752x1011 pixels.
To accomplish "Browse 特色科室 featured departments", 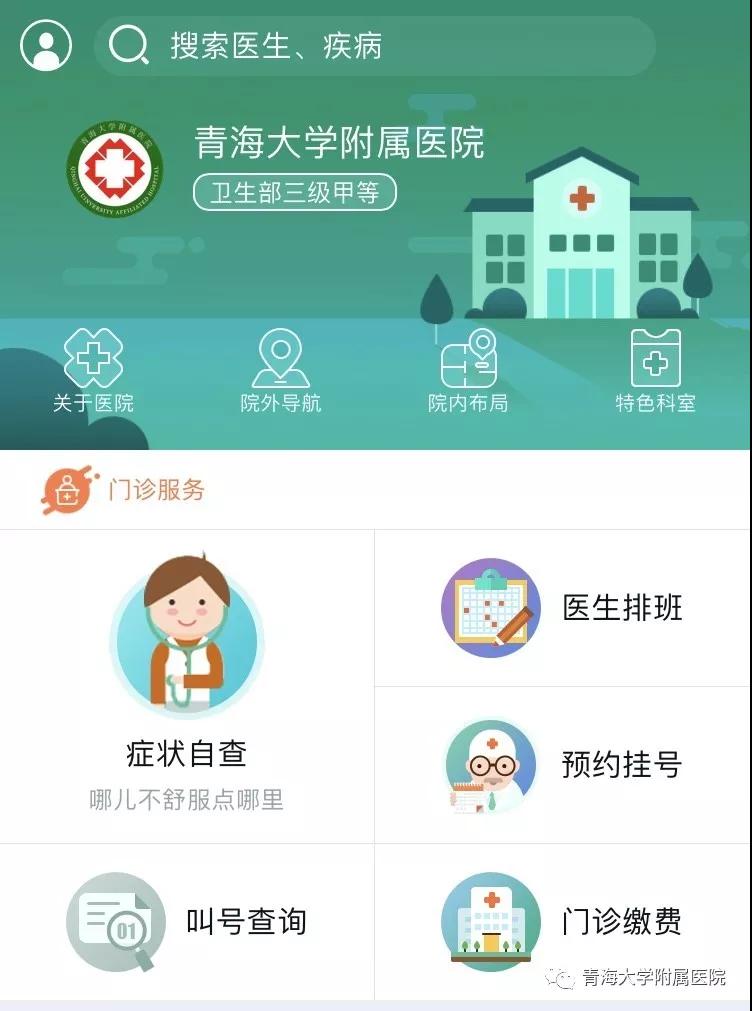I will pos(655,372).
